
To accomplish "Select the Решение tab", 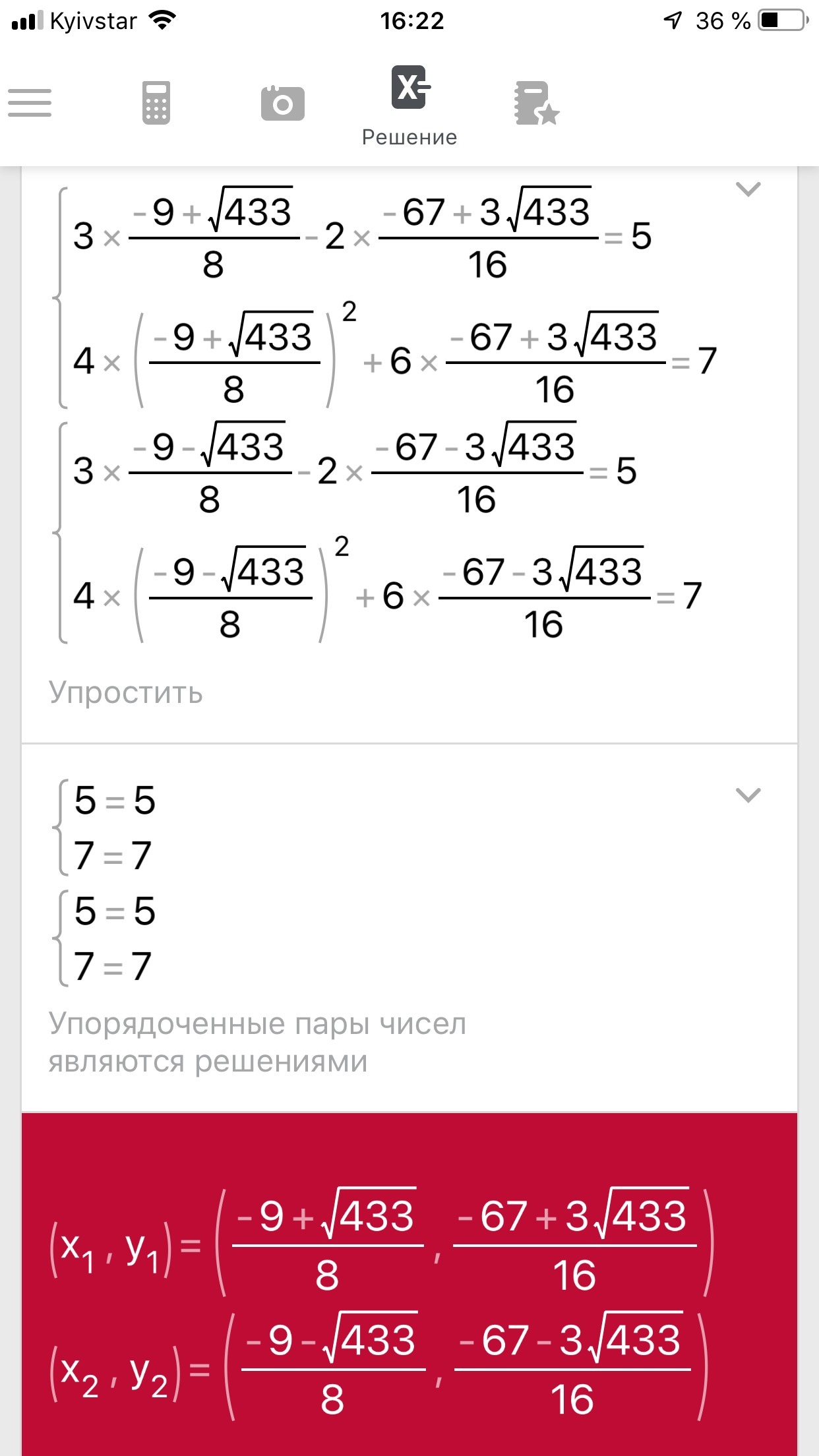I will 409,106.
